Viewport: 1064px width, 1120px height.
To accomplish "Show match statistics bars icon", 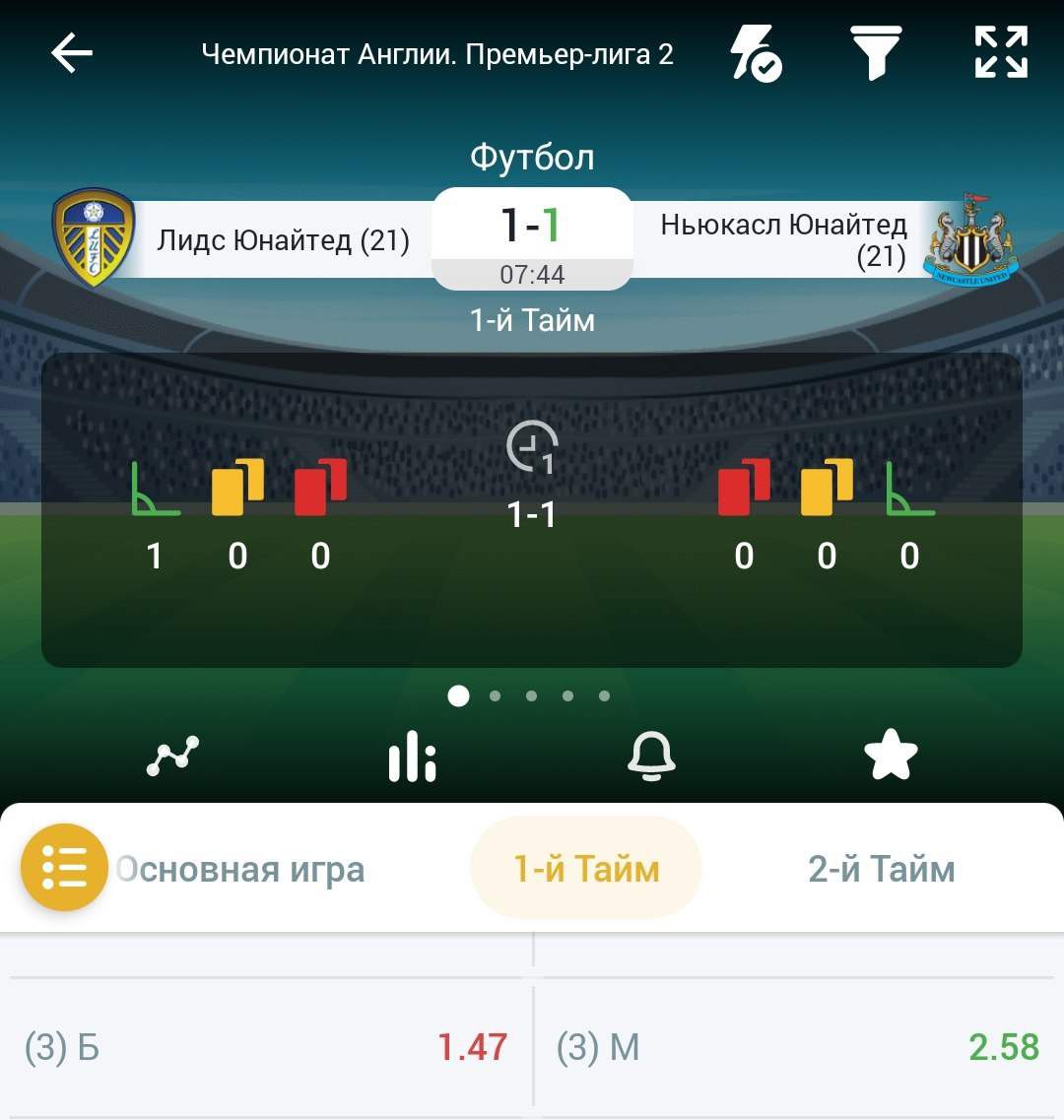I will (x=412, y=757).
